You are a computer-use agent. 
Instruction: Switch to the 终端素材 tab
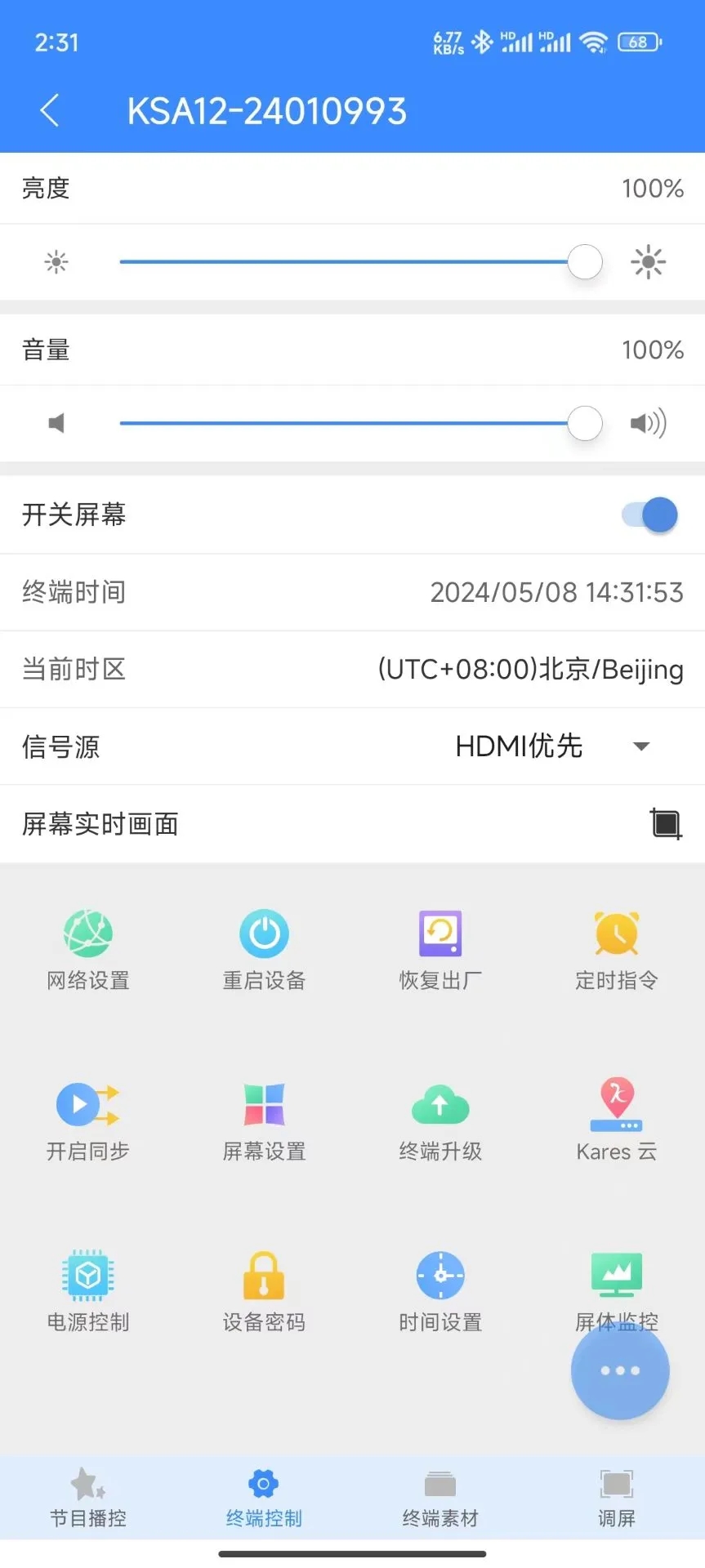tap(440, 1499)
